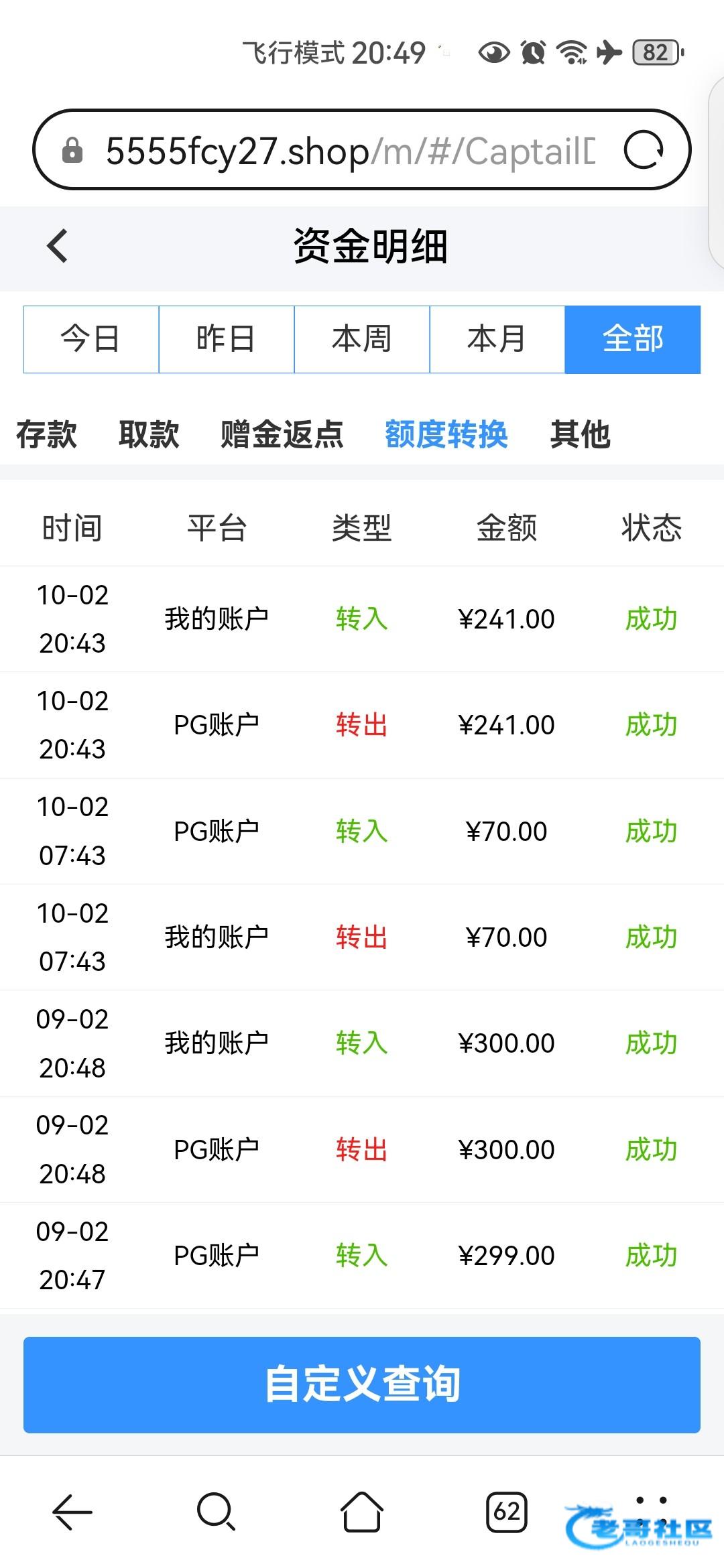Tap the 自定义查询 button

coord(362,1384)
